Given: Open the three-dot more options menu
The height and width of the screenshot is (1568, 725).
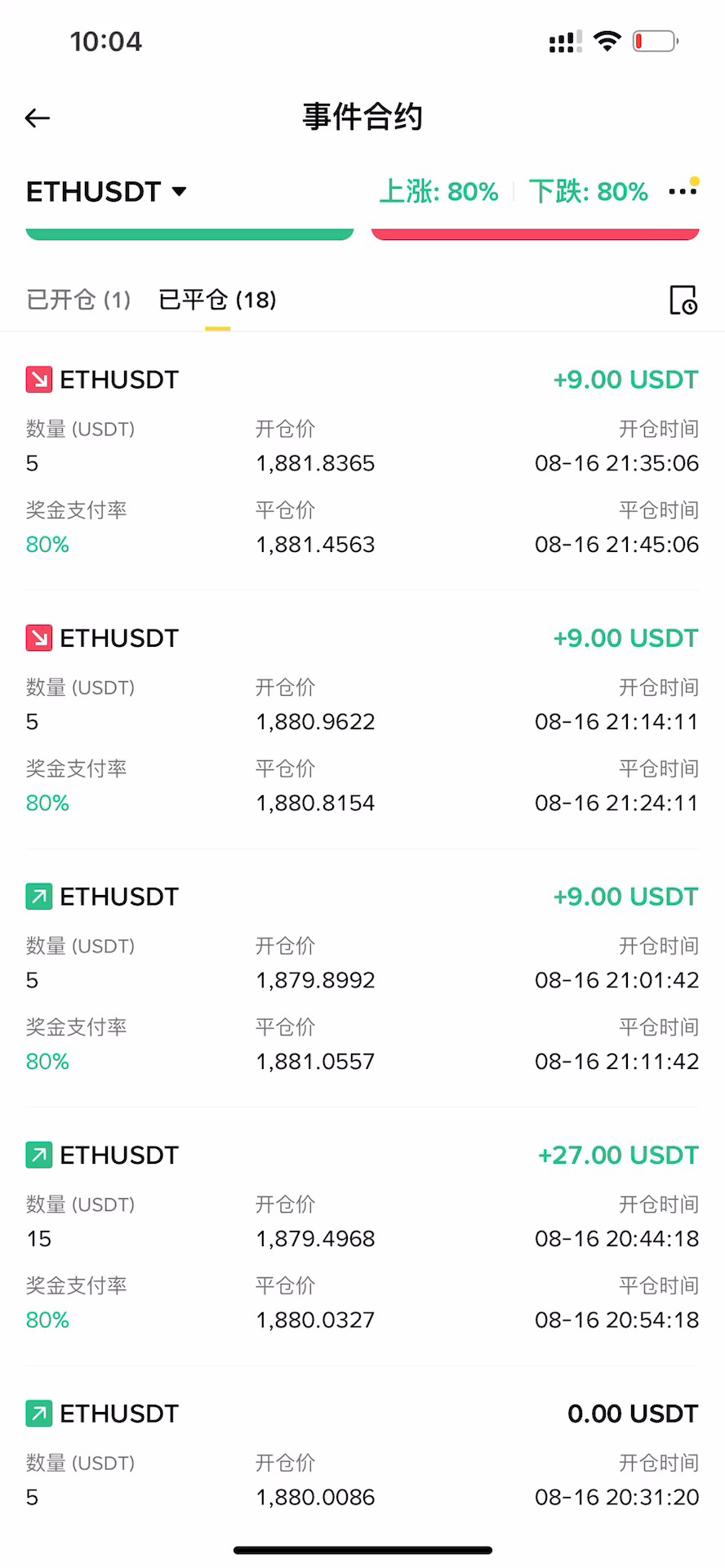Looking at the screenshot, I should pos(683,191).
